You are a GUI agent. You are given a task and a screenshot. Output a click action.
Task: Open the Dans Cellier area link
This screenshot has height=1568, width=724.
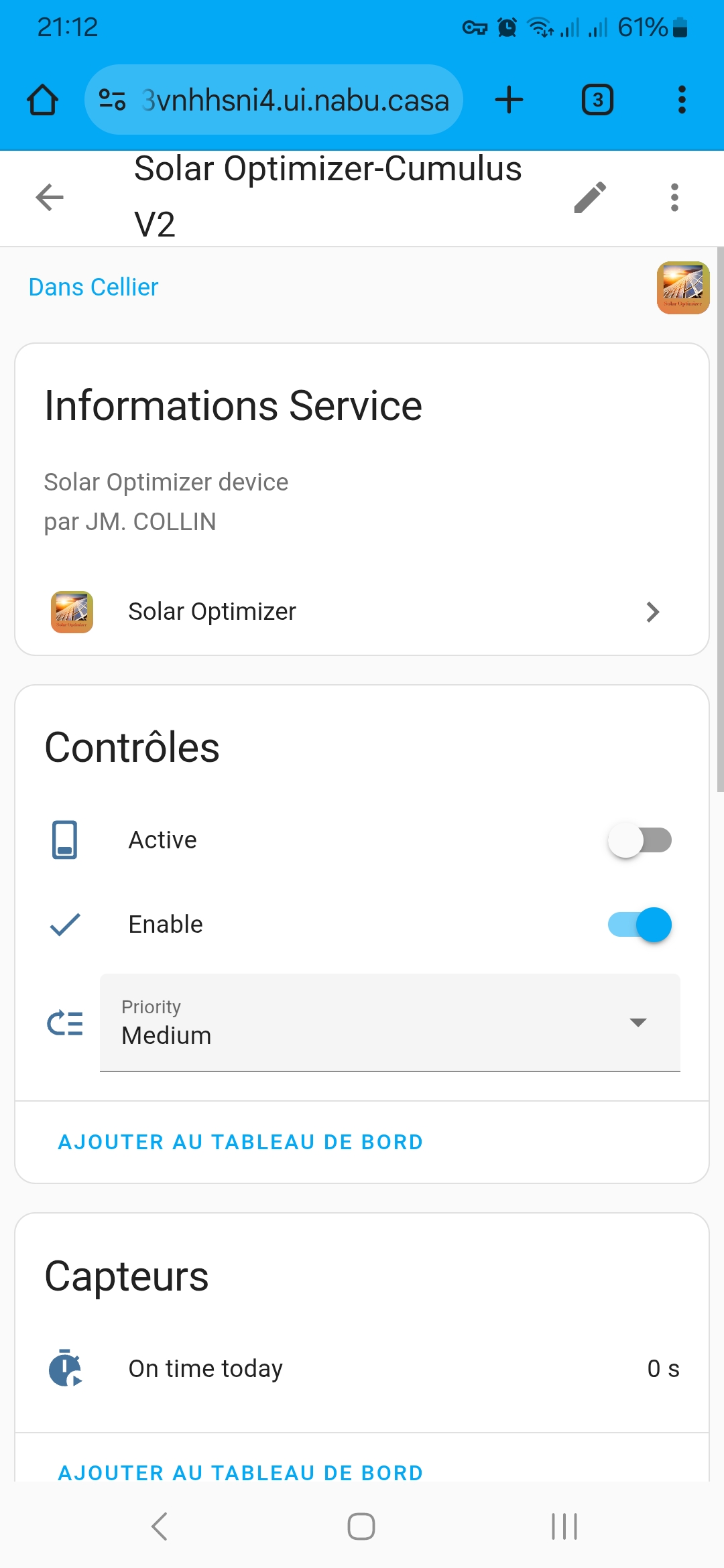(x=94, y=287)
